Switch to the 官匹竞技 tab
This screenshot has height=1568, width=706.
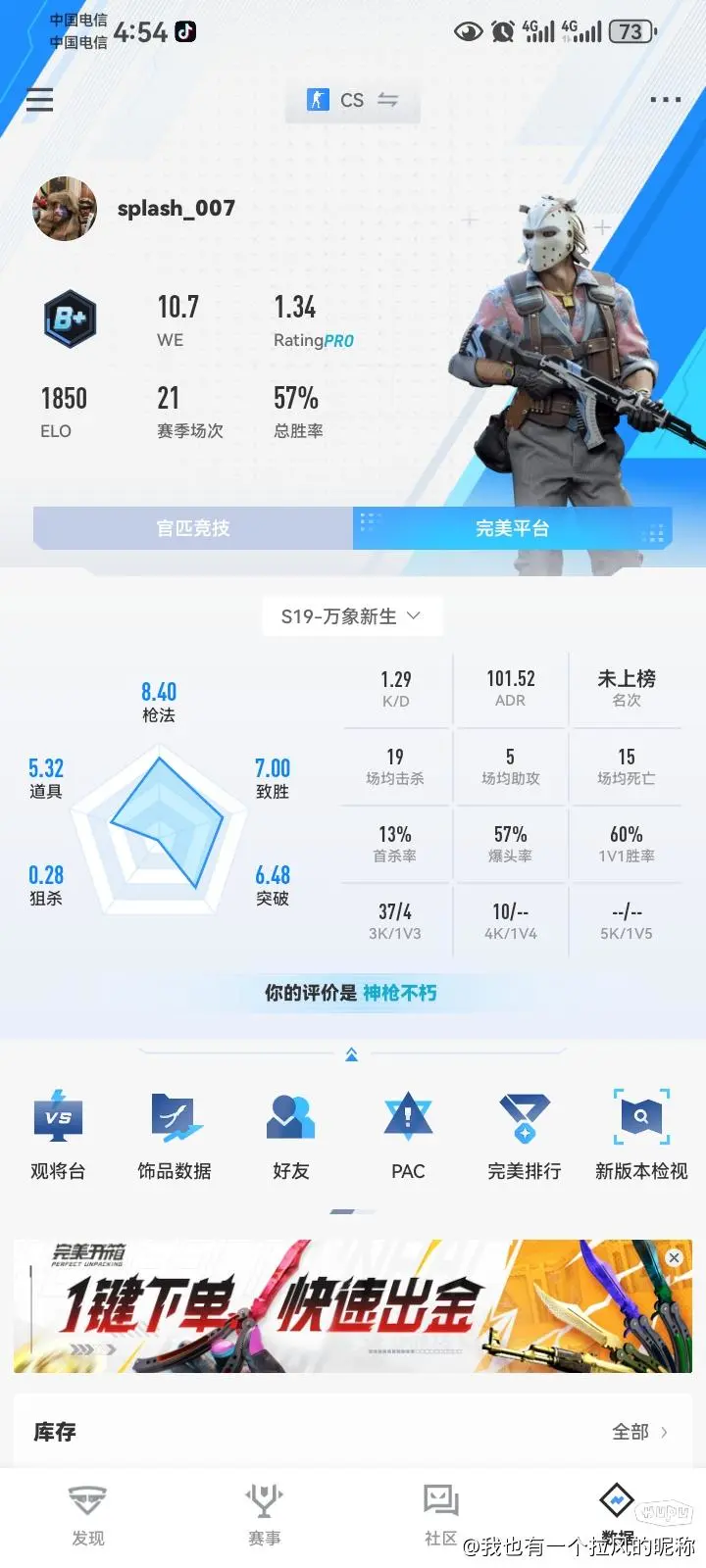pyautogui.click(x=193, y=528)
